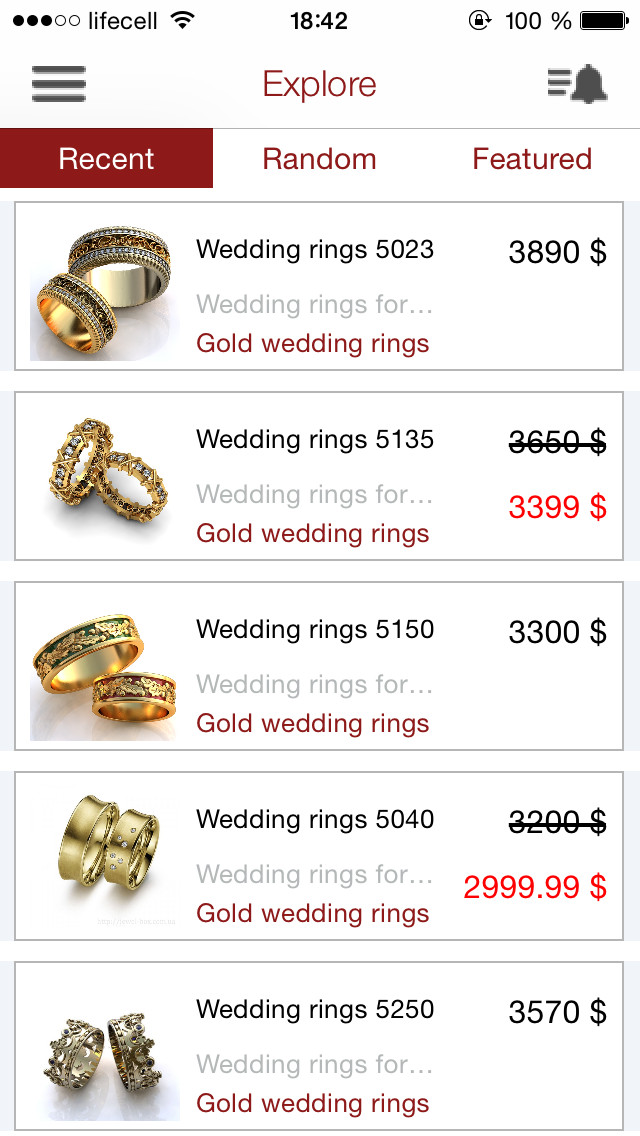Select the Recent tab
This screenshot has width=640, height=1136.
106,159
